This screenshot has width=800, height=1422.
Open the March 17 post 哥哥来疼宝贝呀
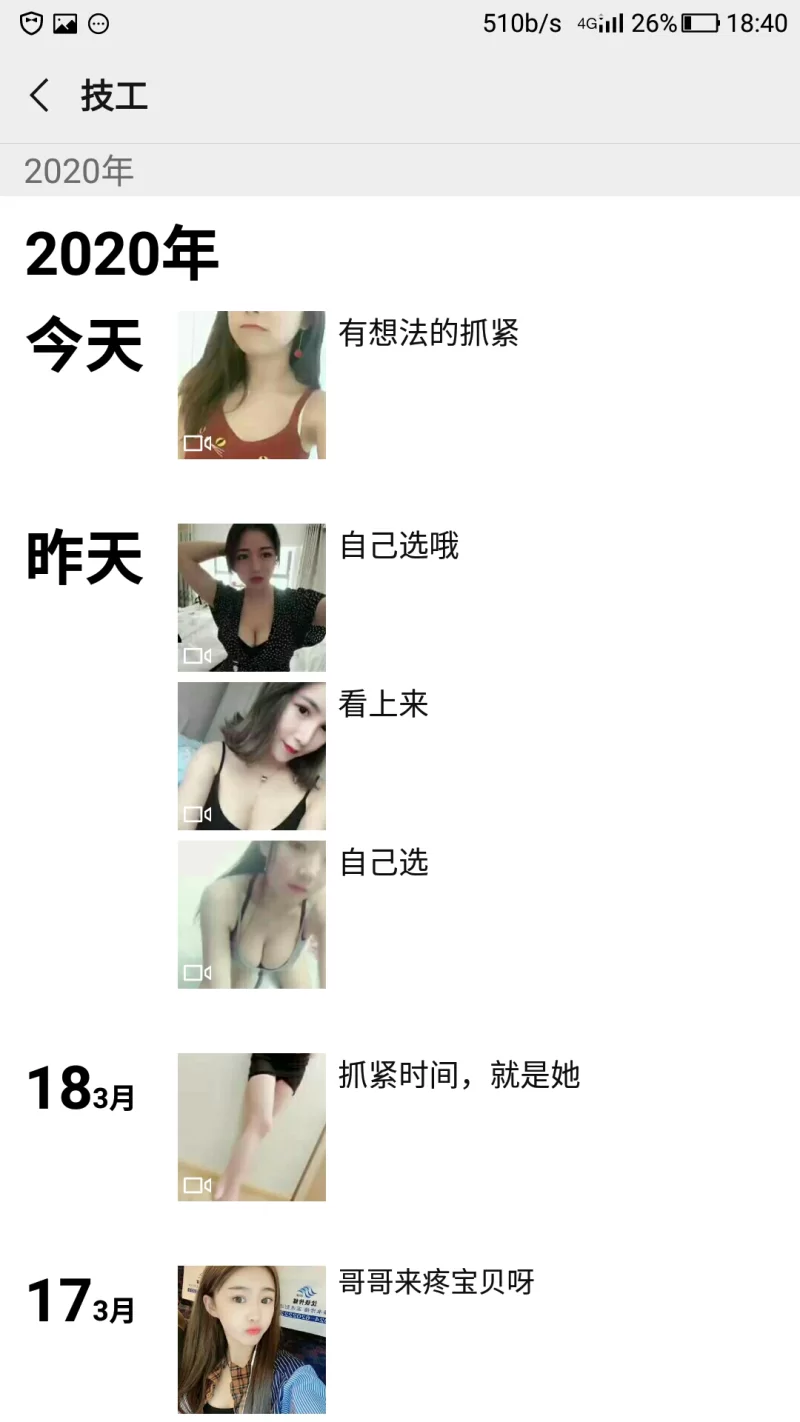coord(251,1338)
